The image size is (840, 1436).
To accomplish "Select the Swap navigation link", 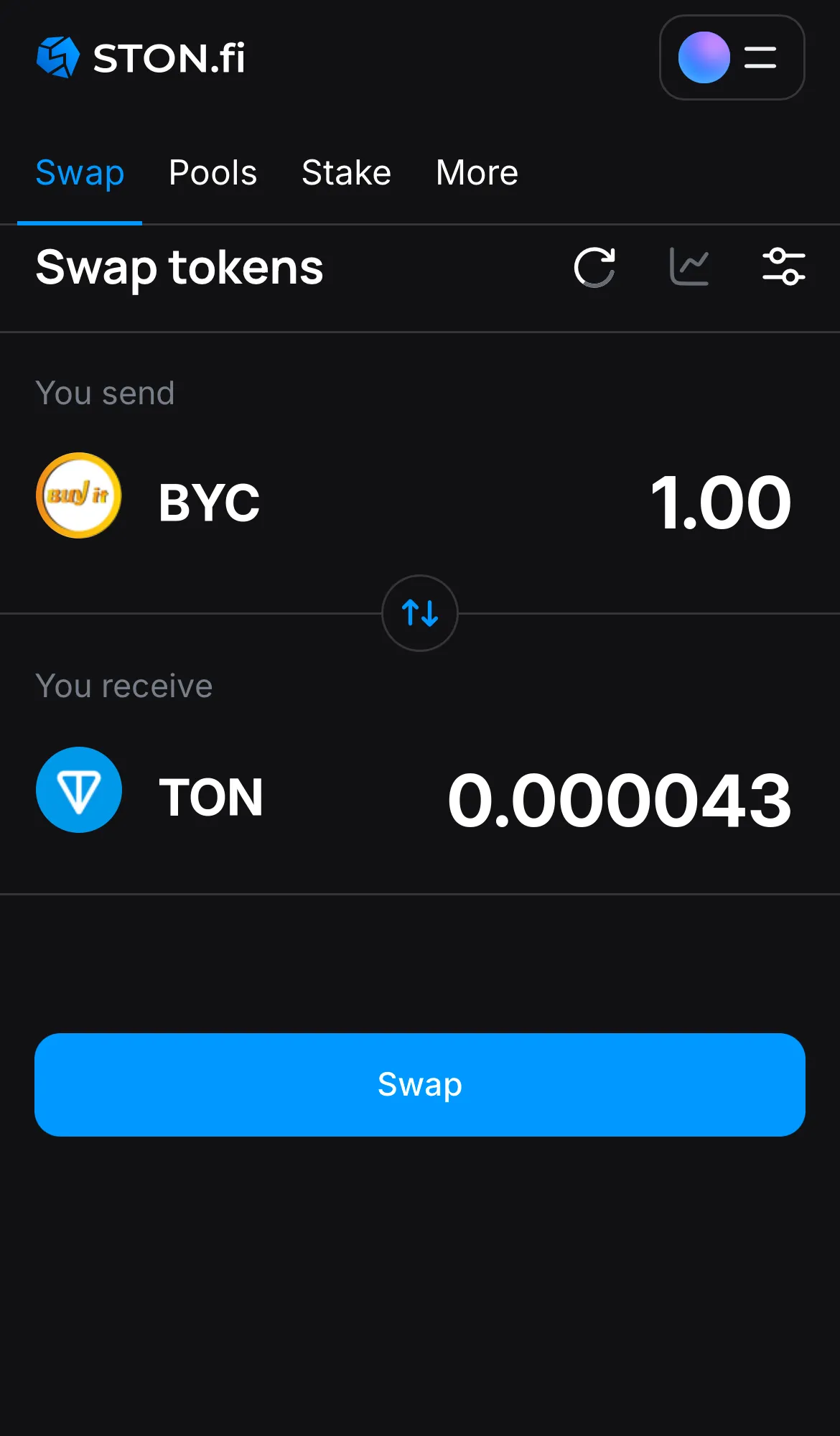I will [80, 172].
